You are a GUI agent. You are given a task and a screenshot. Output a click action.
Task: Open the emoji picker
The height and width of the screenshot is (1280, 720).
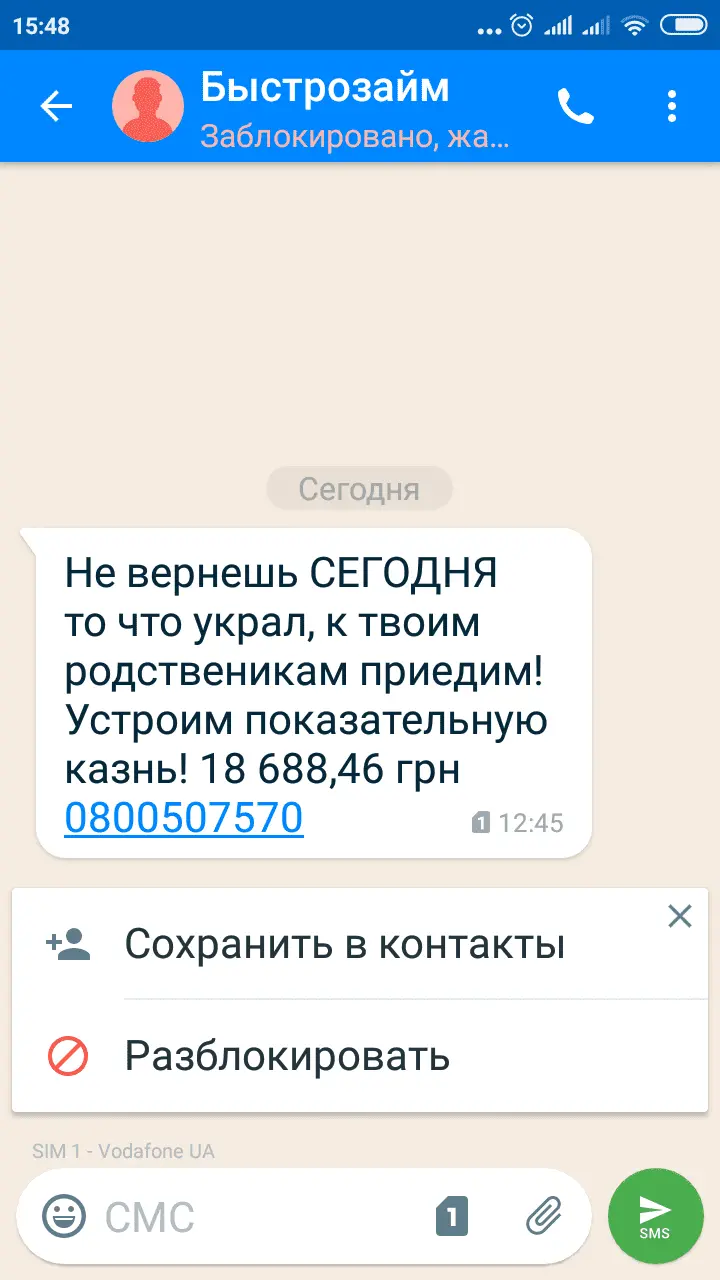click(64, 1216)
